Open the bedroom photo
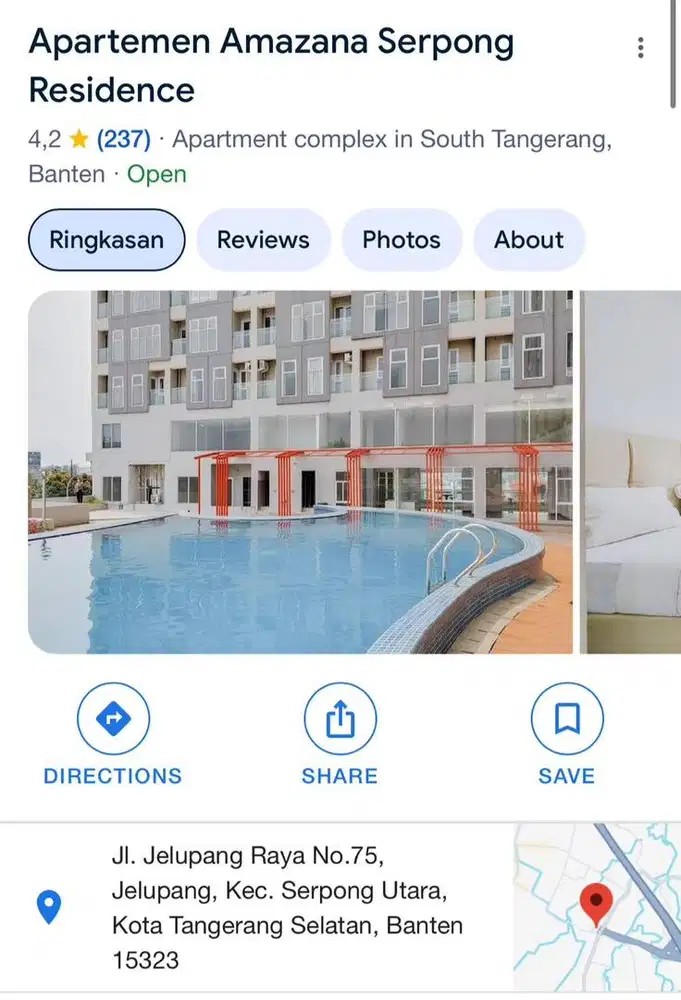Screen dimensions: 681x1000 [633, 472]
